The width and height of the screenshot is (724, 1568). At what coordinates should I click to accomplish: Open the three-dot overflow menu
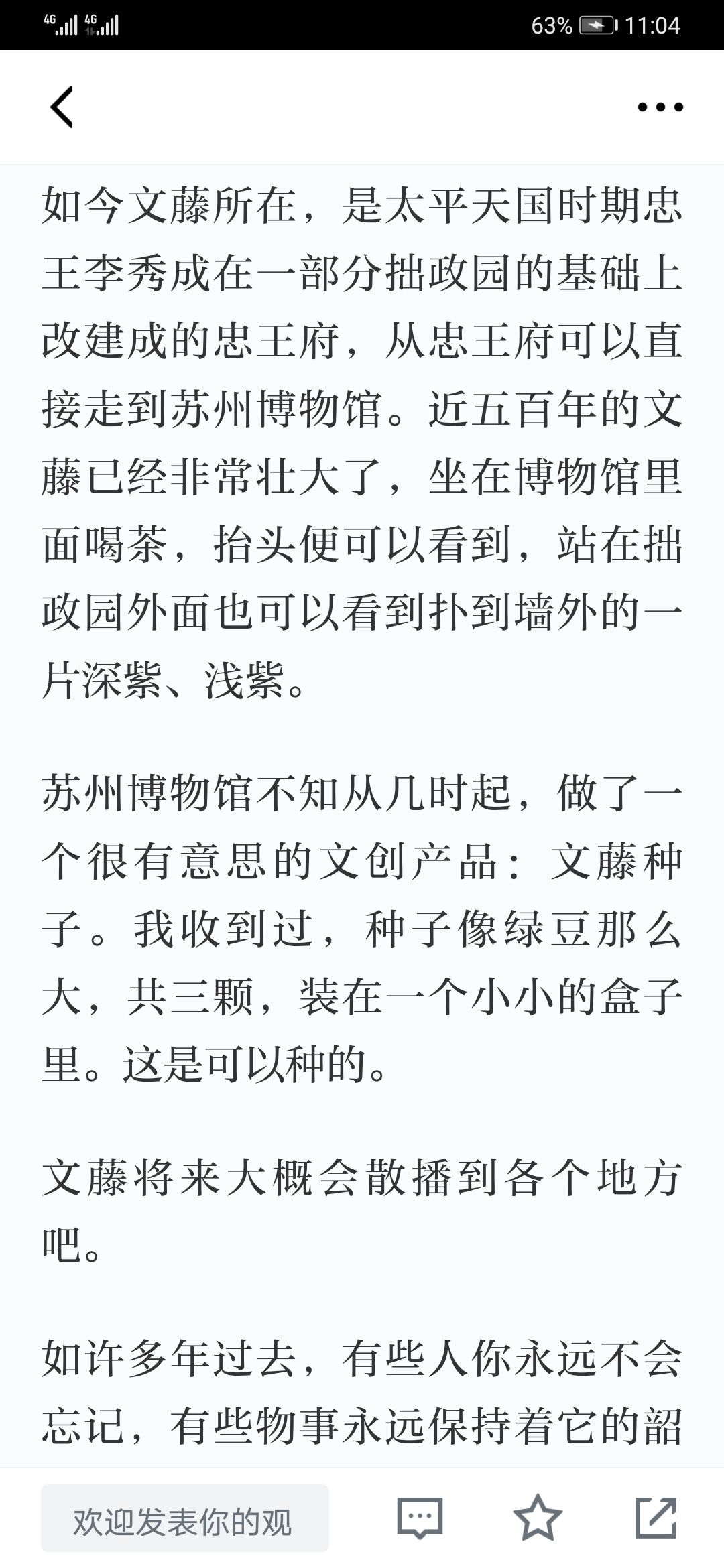[660, 107]
